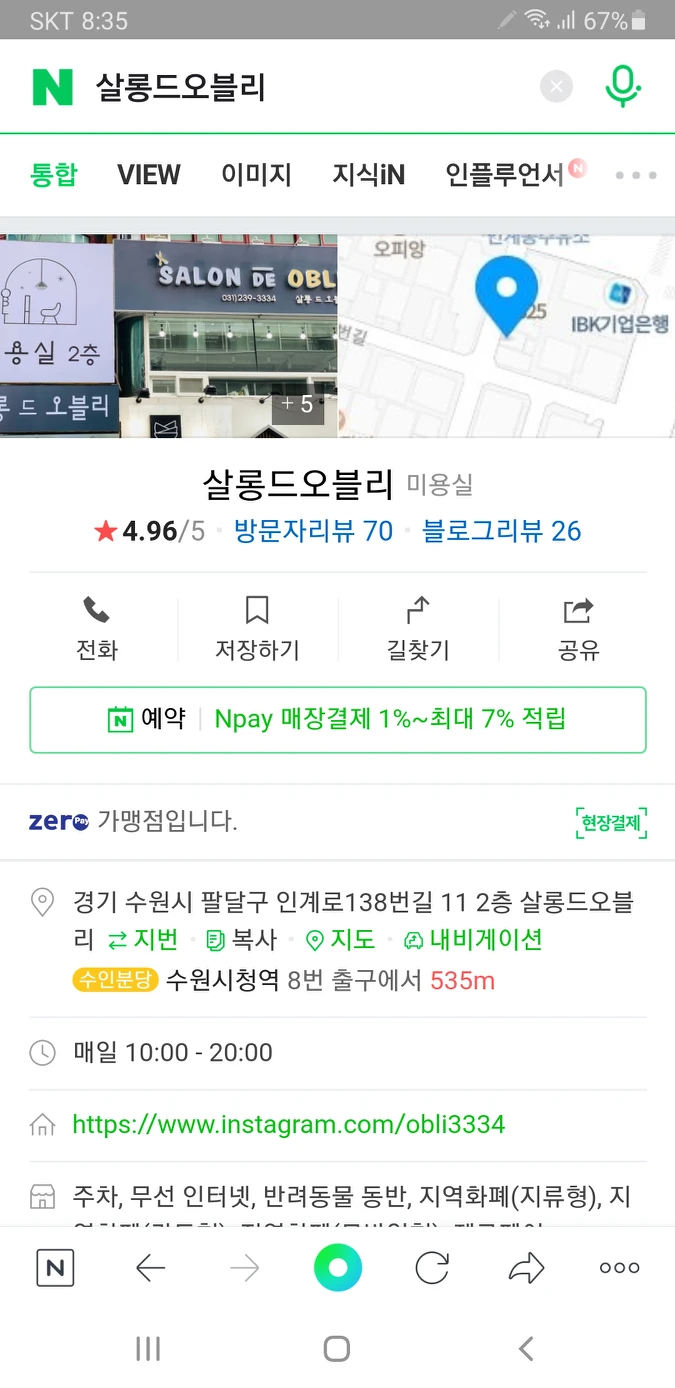Get directions with 길찾기
This screenshot has width=675, height=1388.
pyautogui.click(x=418, y=629)
